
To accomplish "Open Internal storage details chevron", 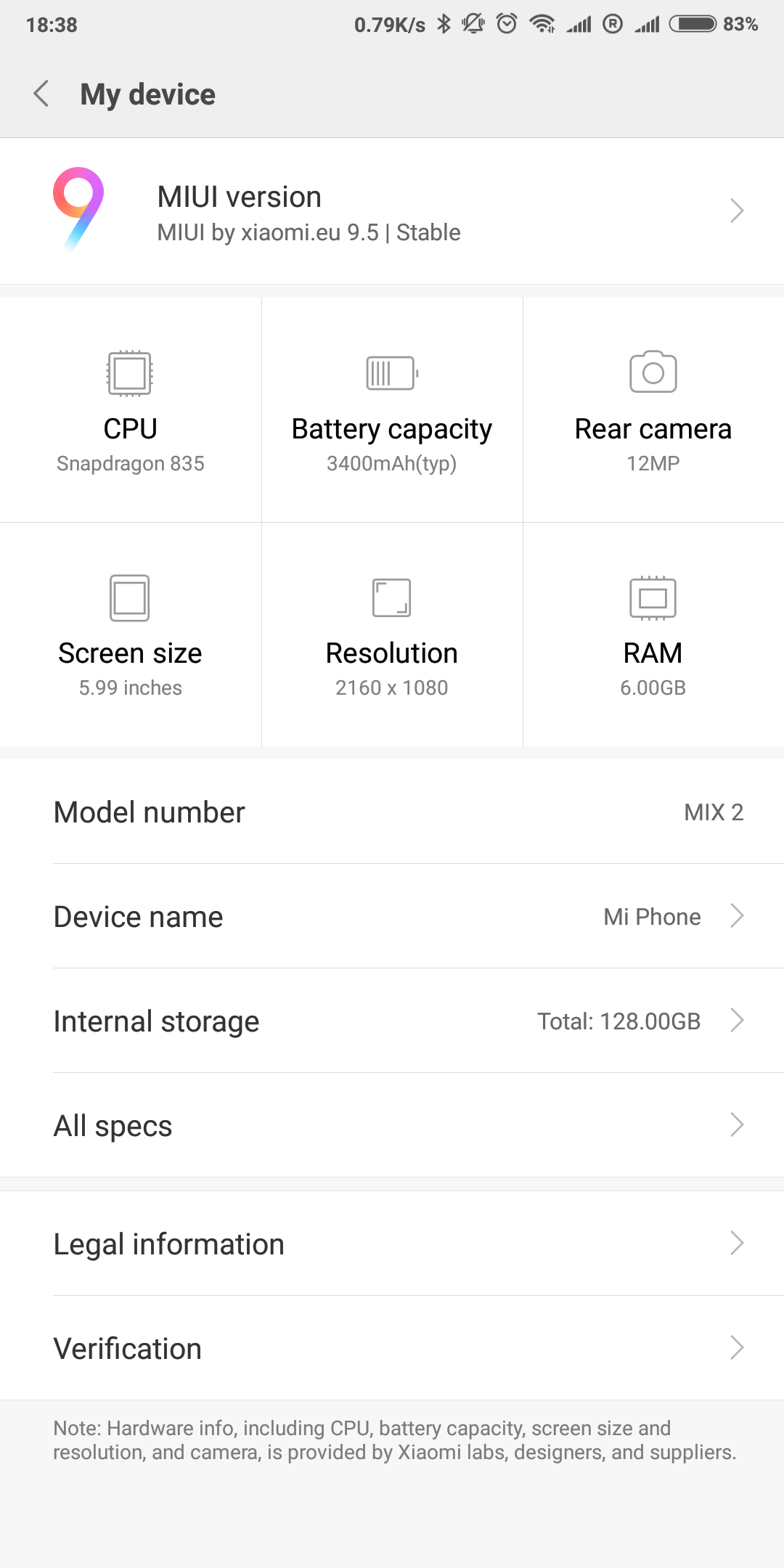I will (x=737, y=1021).
